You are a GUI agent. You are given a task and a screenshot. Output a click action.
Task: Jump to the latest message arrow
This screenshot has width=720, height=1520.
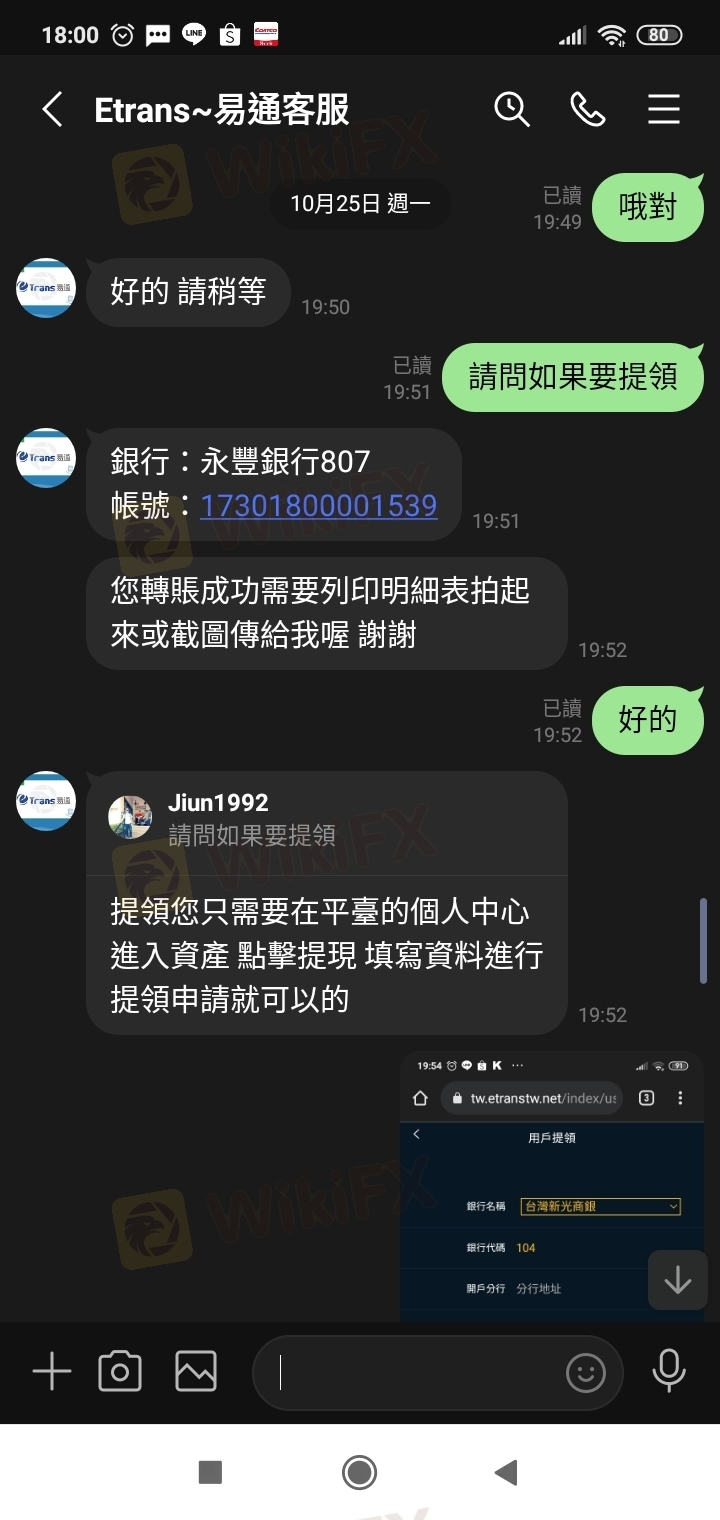coord(677,1280)
